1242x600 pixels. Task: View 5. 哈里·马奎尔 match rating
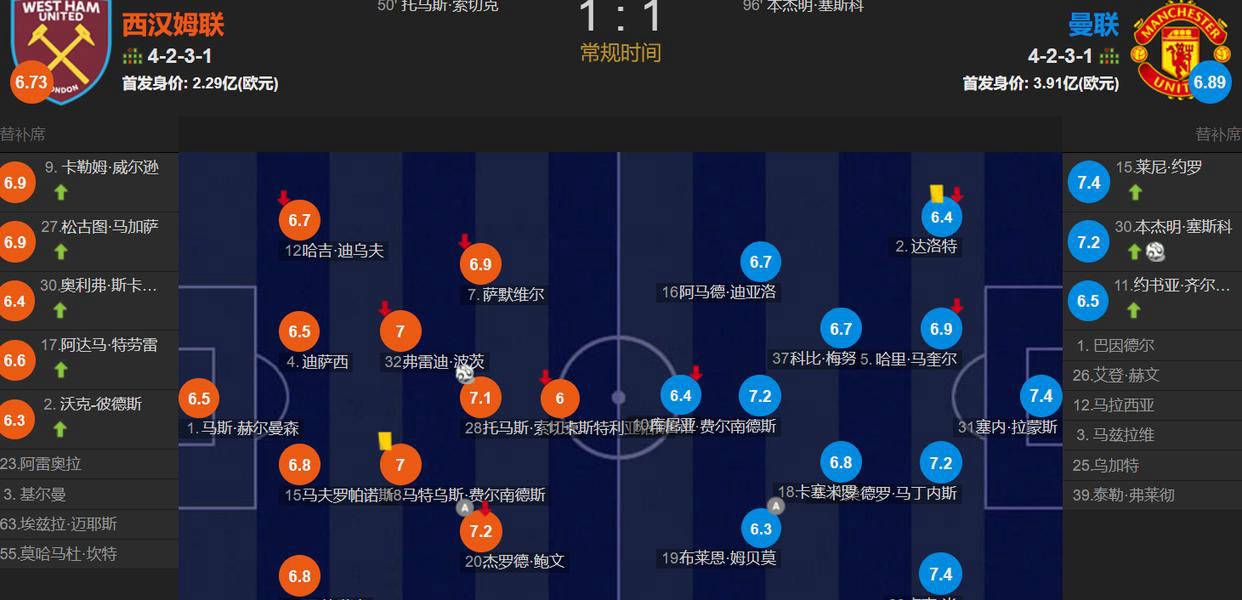pyautogui.click(x=940, y=330)
